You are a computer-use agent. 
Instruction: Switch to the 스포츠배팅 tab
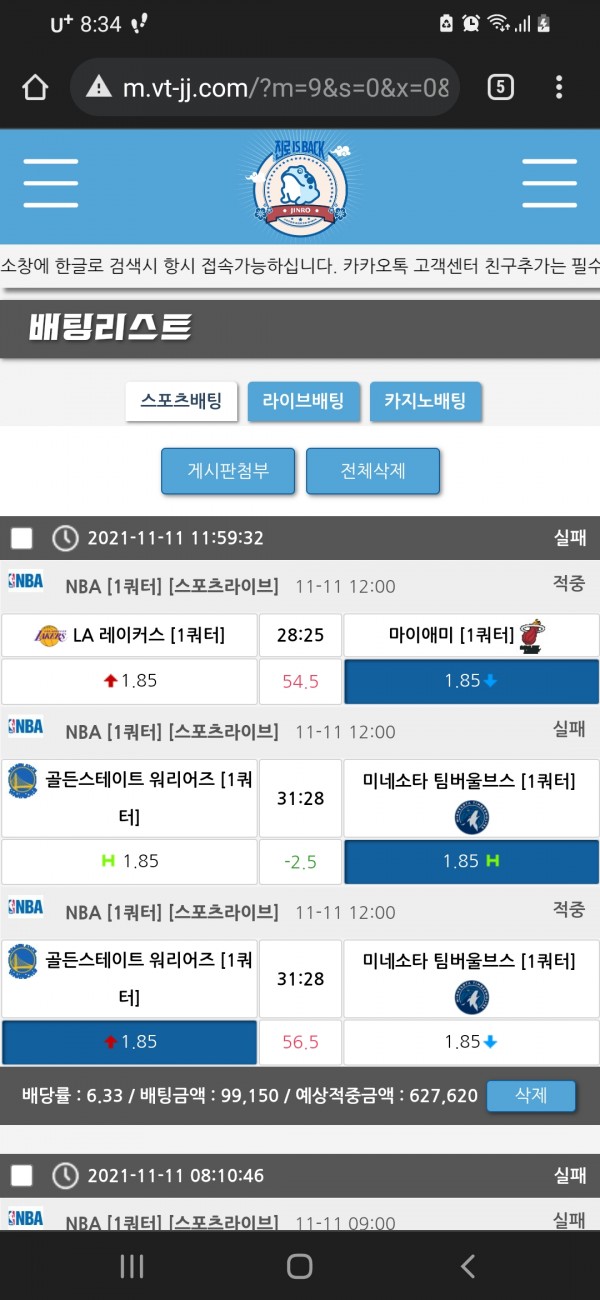point(181,402)
